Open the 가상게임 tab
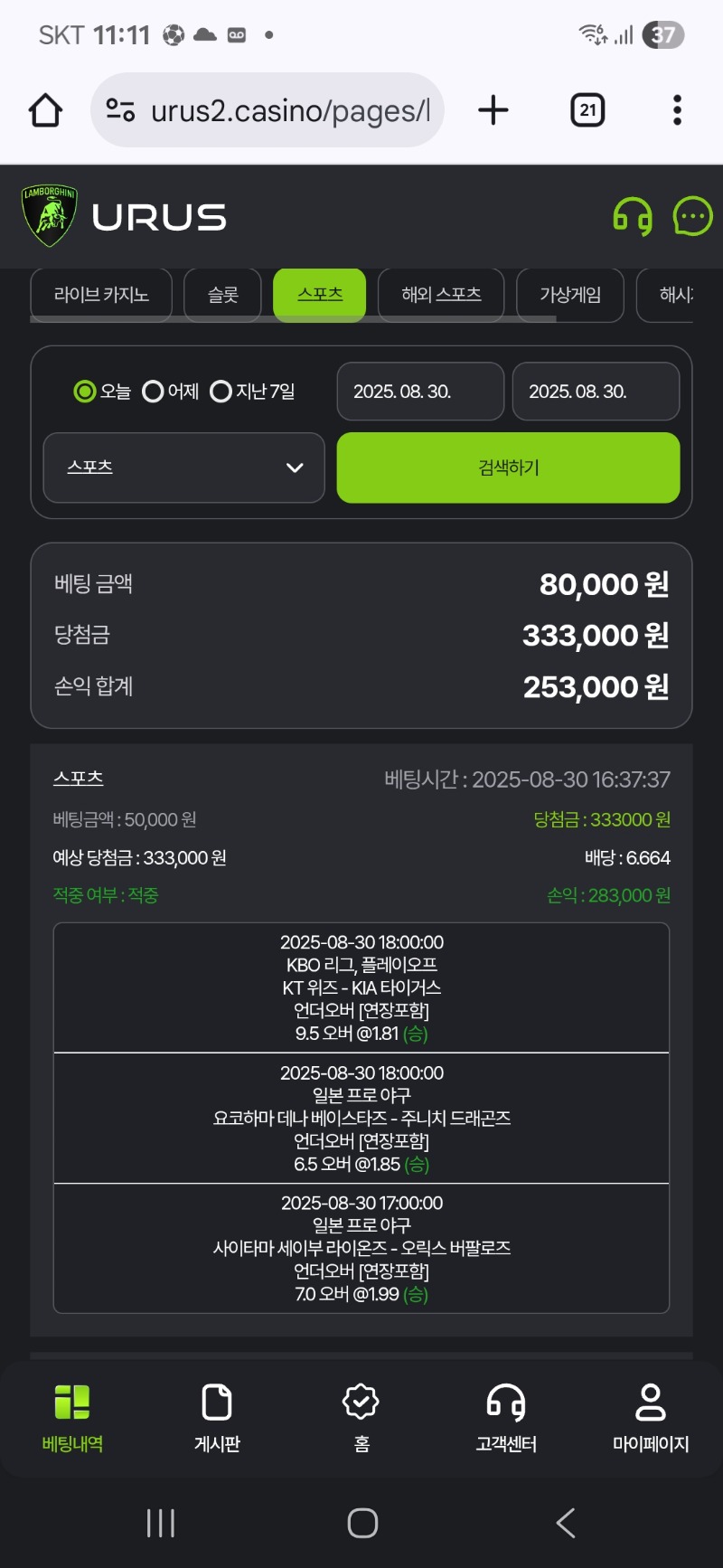The height and width of the screenshot is (1568, 723). 570,295
